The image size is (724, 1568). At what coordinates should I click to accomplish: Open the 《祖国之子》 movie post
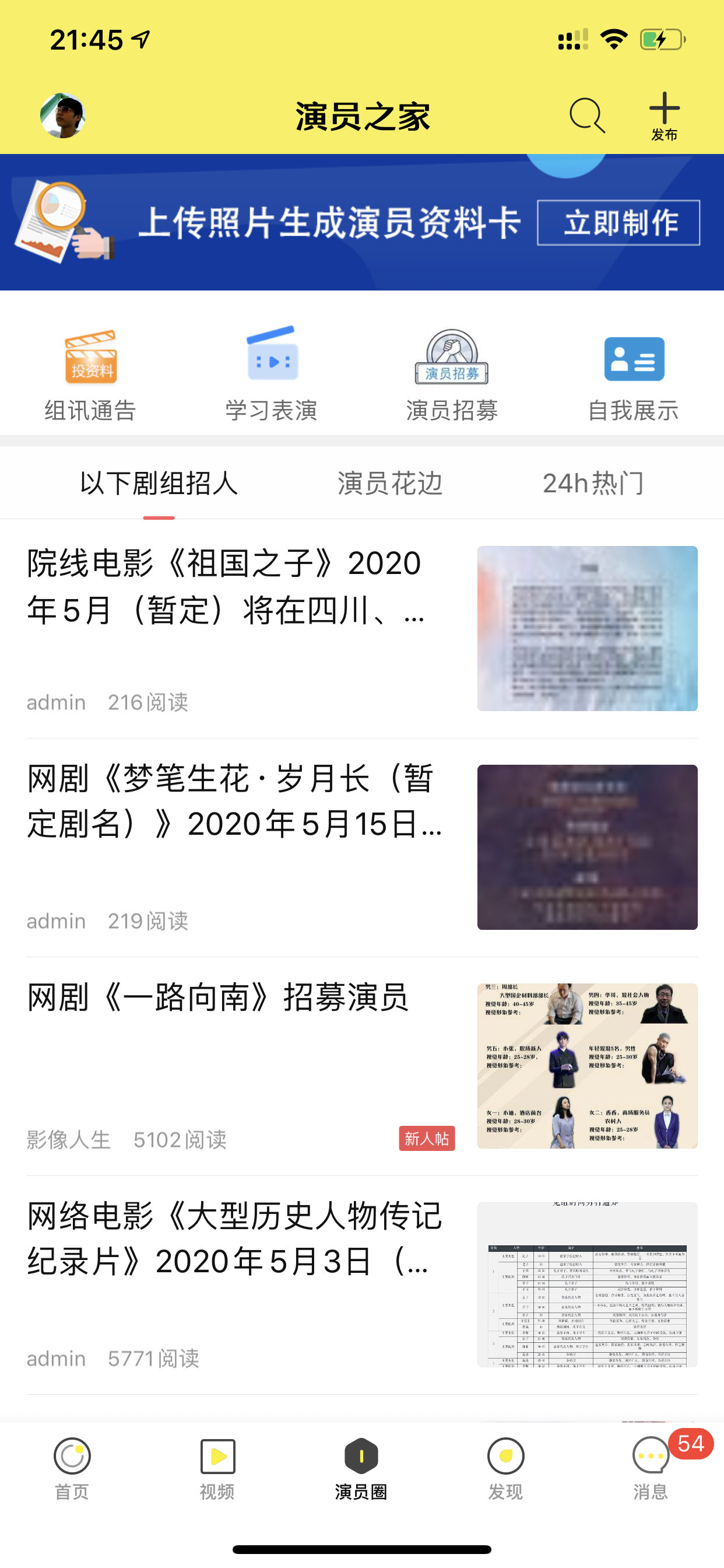(362, 629)
